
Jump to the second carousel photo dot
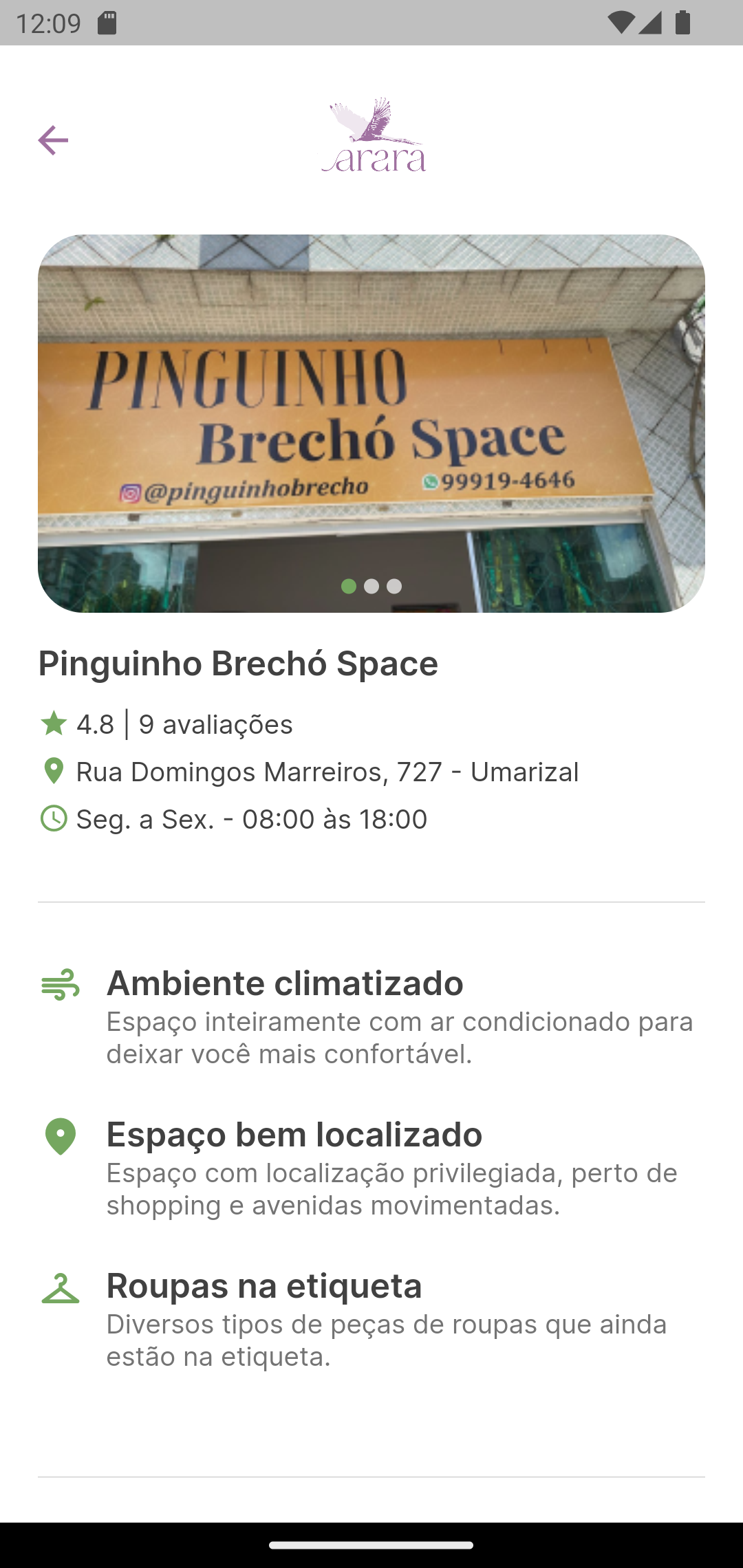[371, 586]
